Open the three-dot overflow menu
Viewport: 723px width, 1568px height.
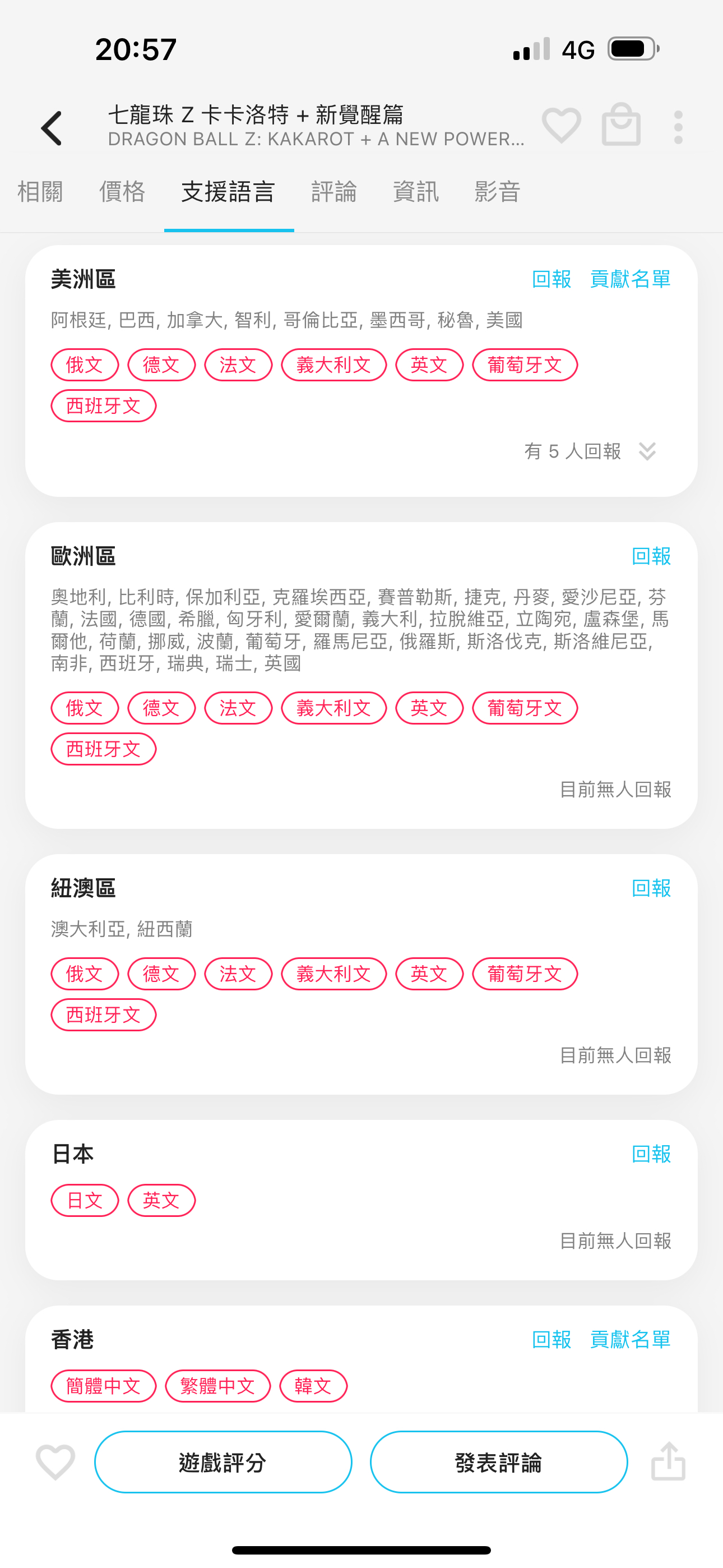pos(678,127)
